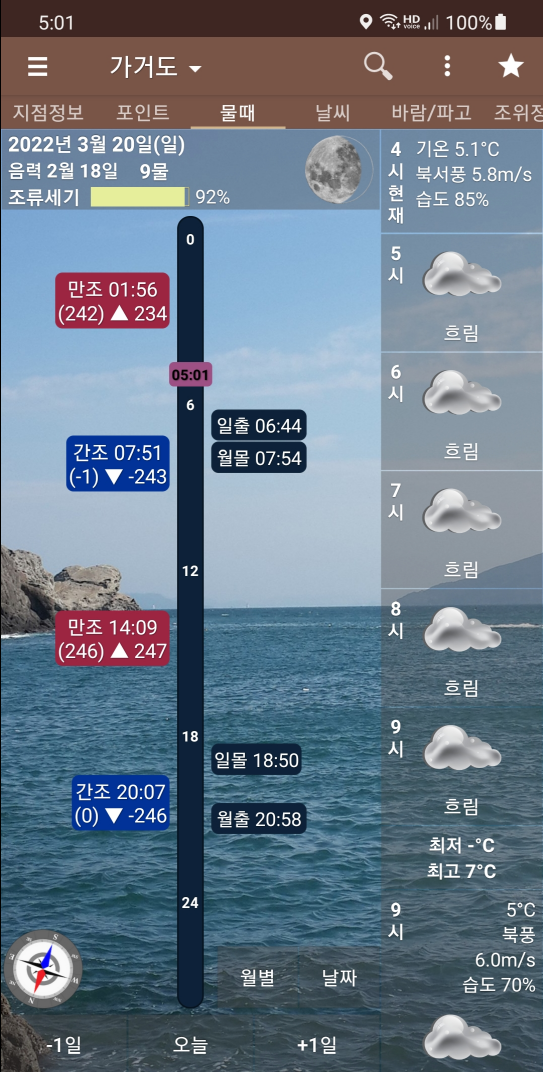Open the 월별 monthly view
The height and width of the screenshot is (1072, 543).
pyautogui.click(x=258, y=978)
